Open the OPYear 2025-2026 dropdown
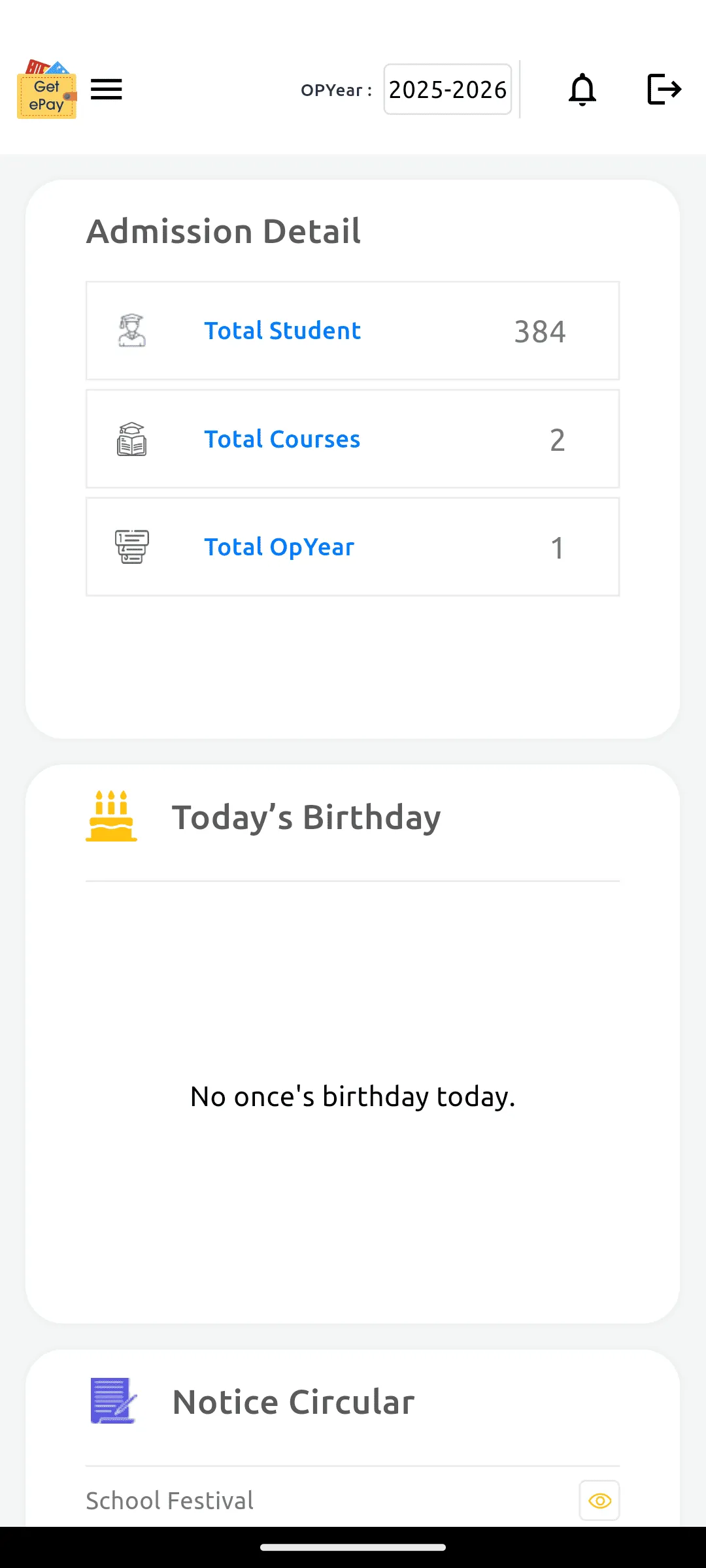 tap(448, 90)
